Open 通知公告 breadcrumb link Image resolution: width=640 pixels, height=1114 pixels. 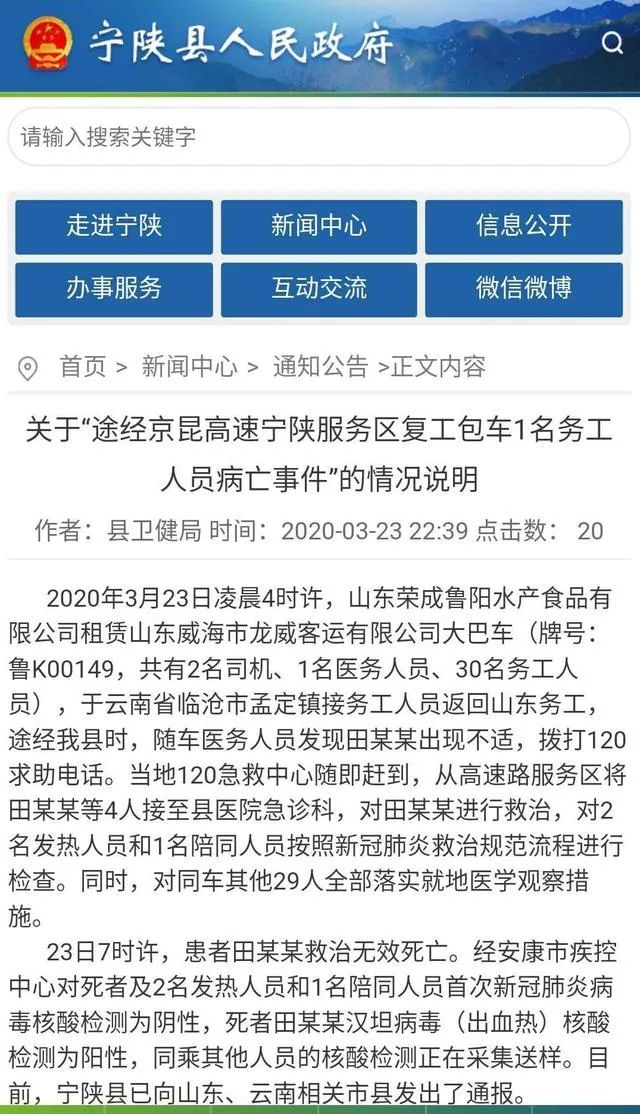[x=320, y=367]
